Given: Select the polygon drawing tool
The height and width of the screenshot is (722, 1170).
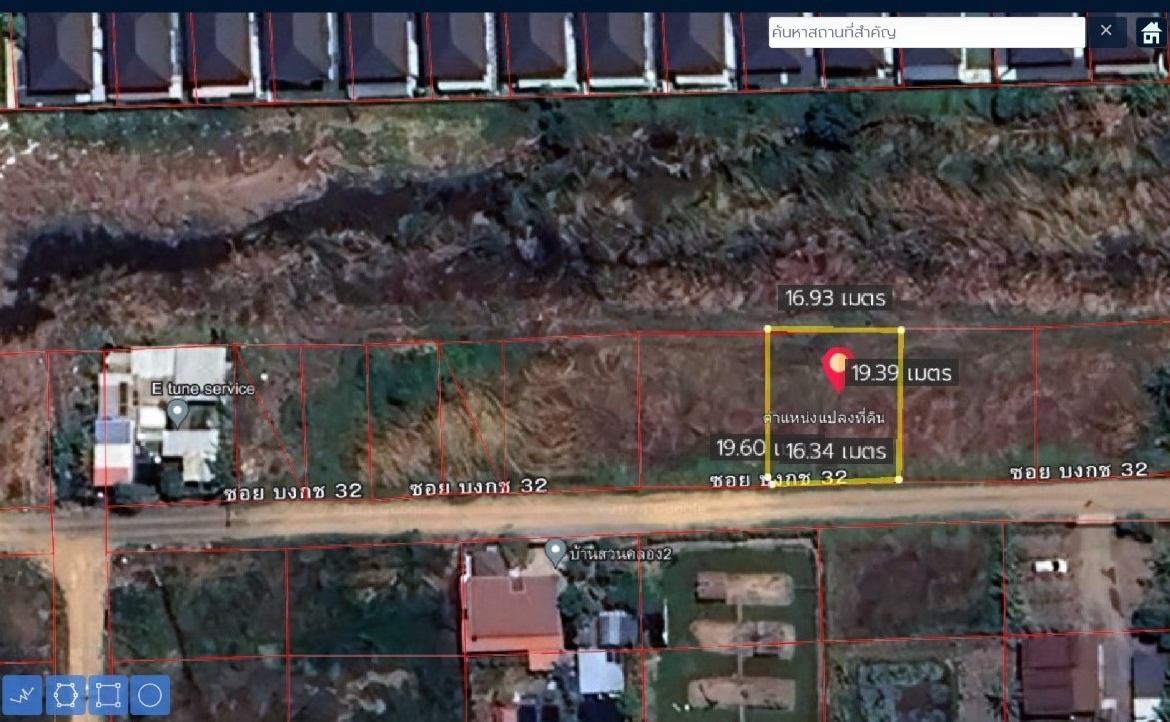Looking at the screenshot, I should coord(66,694).
